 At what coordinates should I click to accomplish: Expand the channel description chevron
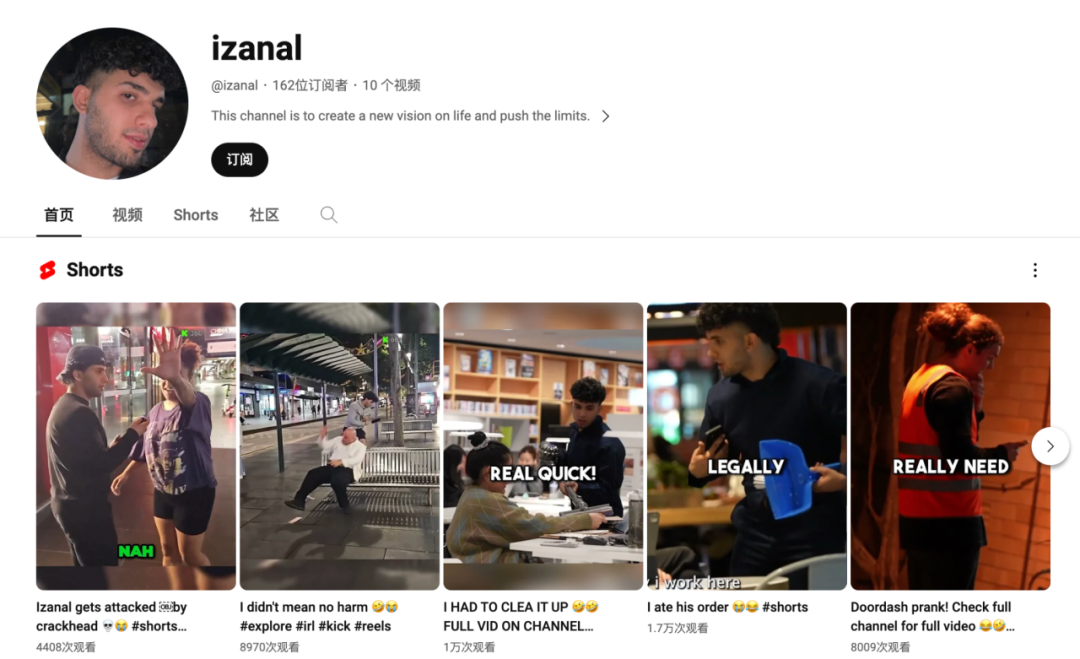pyautogui.click(x=605, y=116)
